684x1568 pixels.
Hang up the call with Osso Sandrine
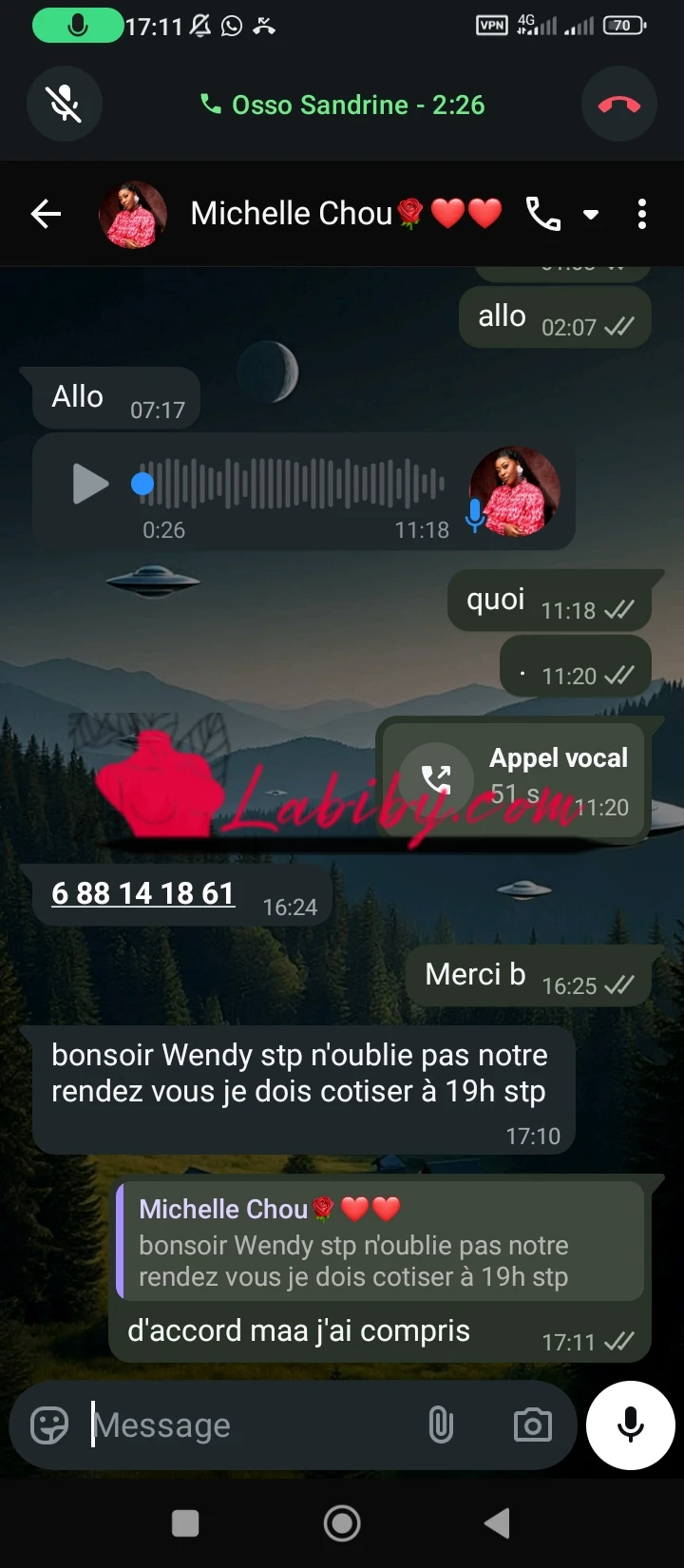click(x=619, y=104)
